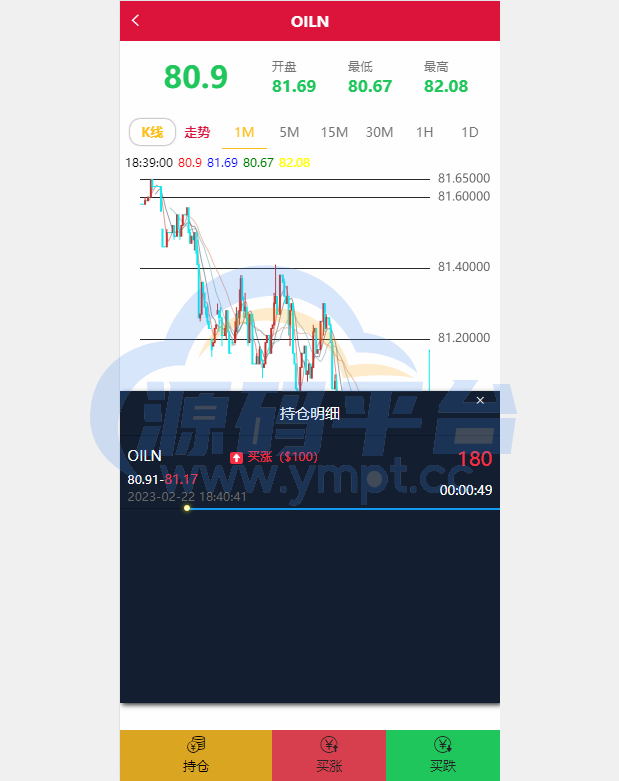The height and width of the screenshot is (781, 619).
Task: Select the 5M timeframe
Action: coord(289,132)
